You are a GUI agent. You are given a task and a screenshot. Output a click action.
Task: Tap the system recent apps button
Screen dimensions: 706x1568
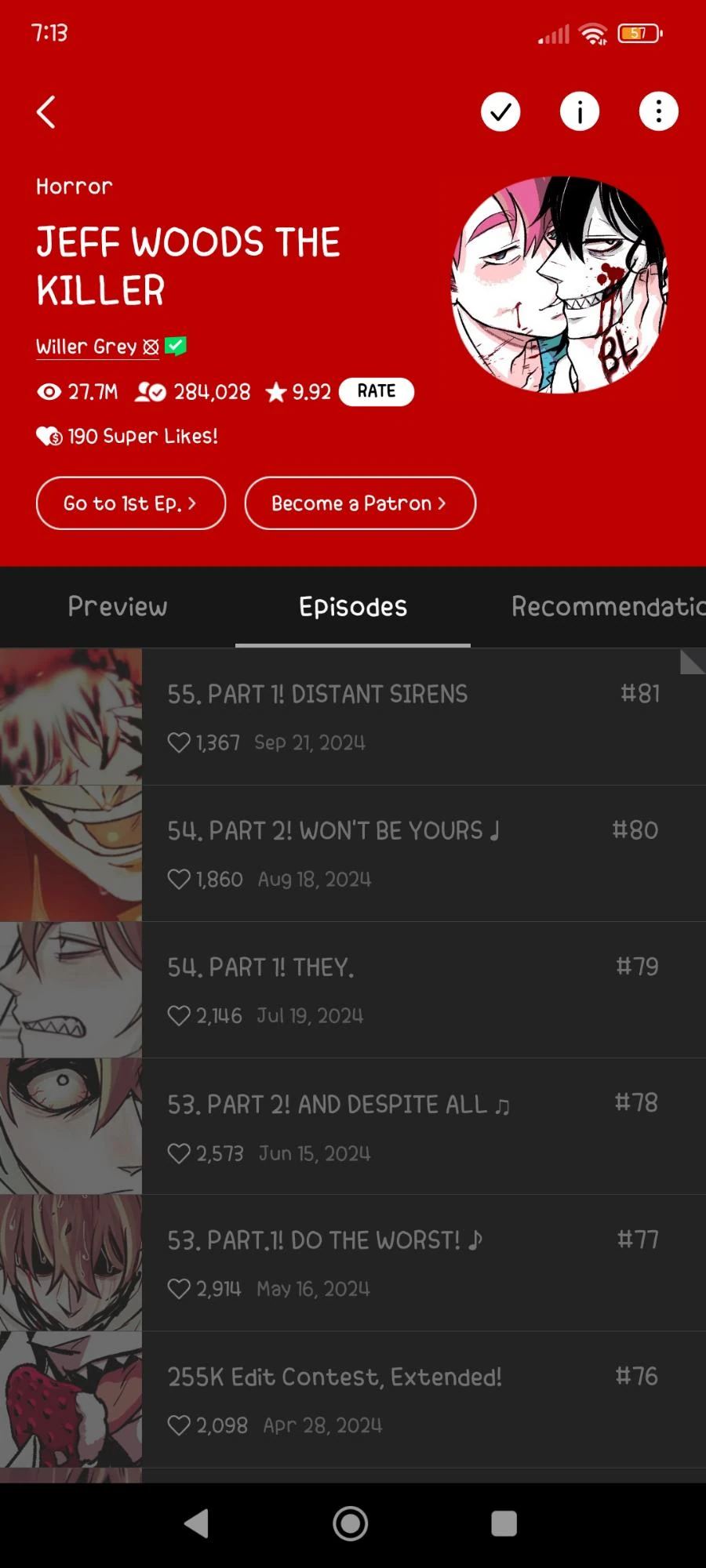tap(504, 1524)
